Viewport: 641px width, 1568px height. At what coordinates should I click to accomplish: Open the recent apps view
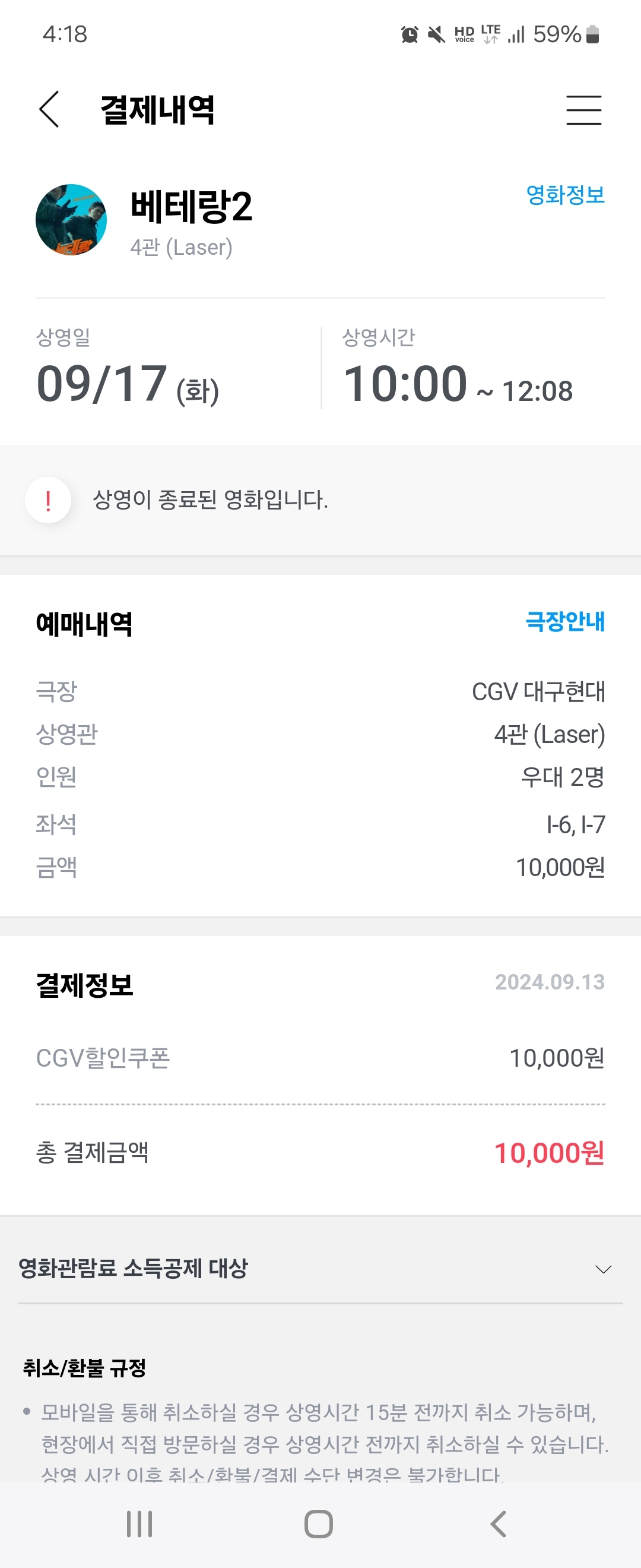click(x=139, y=1524)
